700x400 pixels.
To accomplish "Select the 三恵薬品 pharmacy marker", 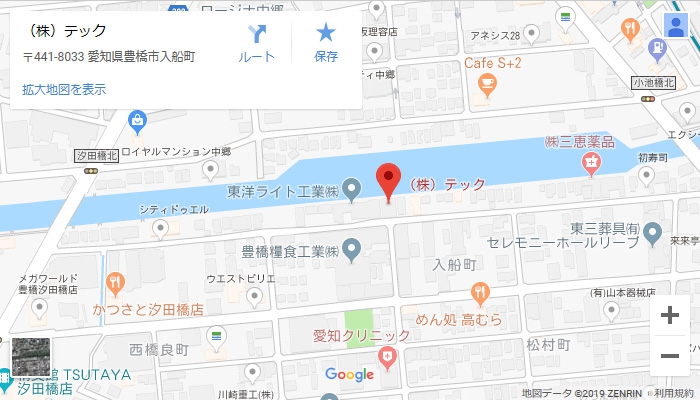I will coord(592,161).
